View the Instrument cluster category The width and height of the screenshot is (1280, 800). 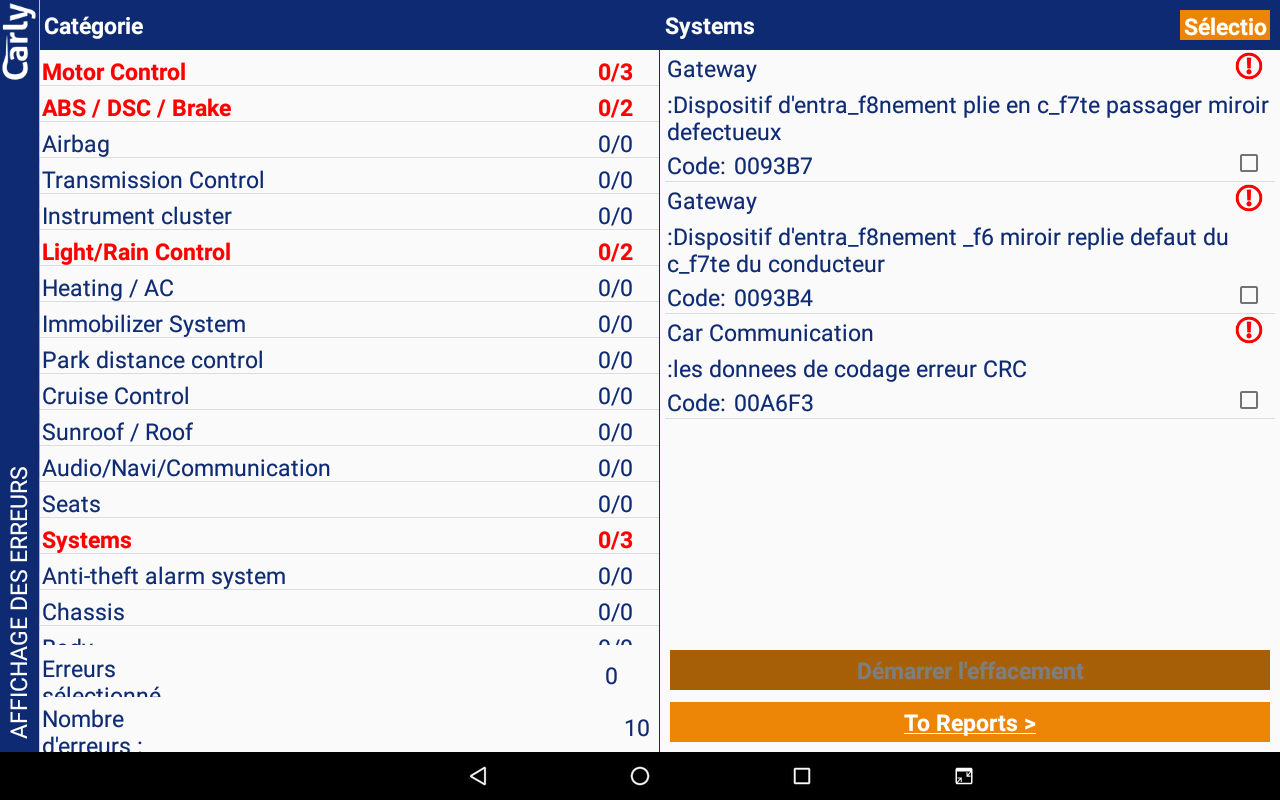click(x=137, y=216)
